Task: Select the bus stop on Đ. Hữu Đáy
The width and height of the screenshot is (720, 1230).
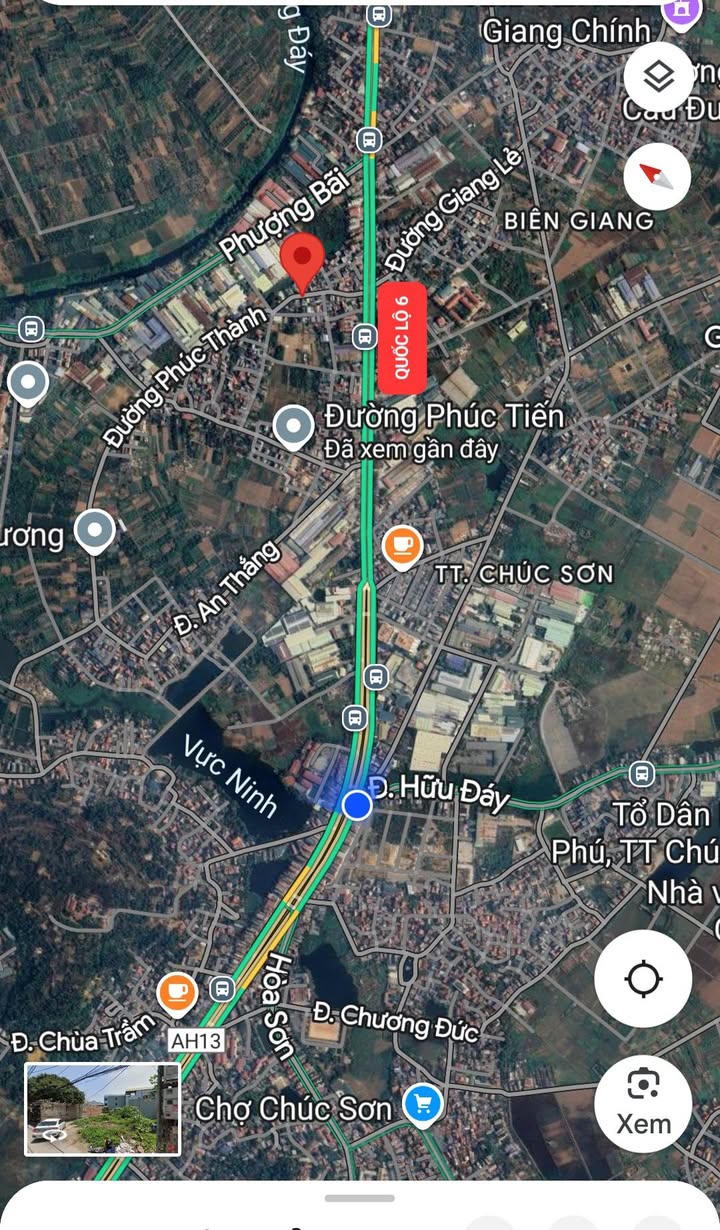Action: tap(641, 773)
